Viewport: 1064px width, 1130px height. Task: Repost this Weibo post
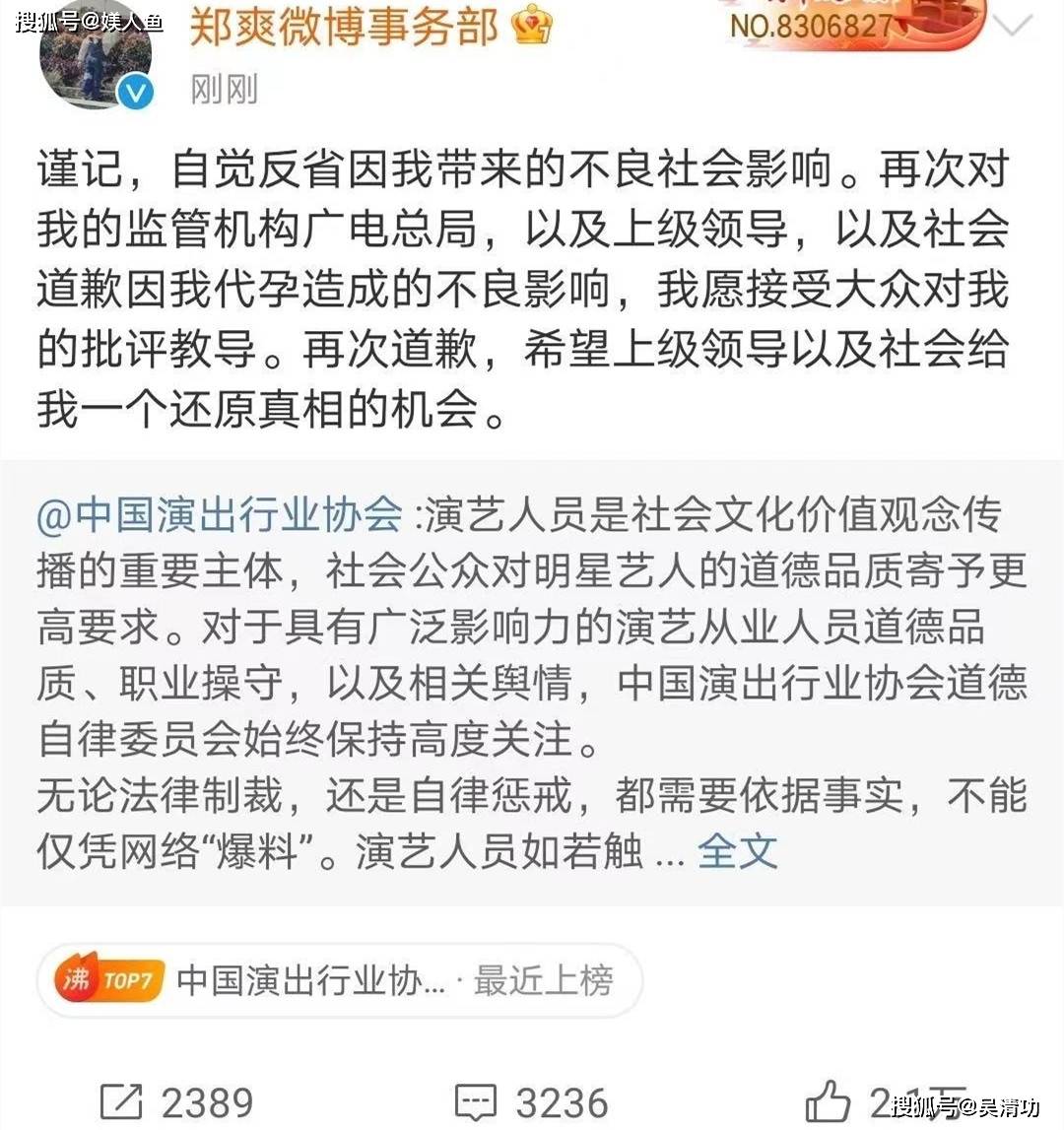(177, 1102)
